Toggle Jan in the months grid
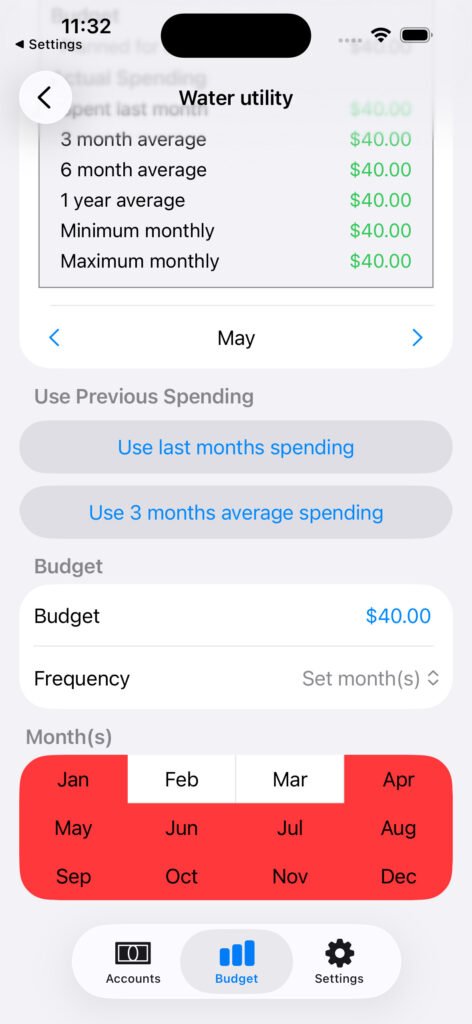472x1024 pixels. click(x=73, y=779)
